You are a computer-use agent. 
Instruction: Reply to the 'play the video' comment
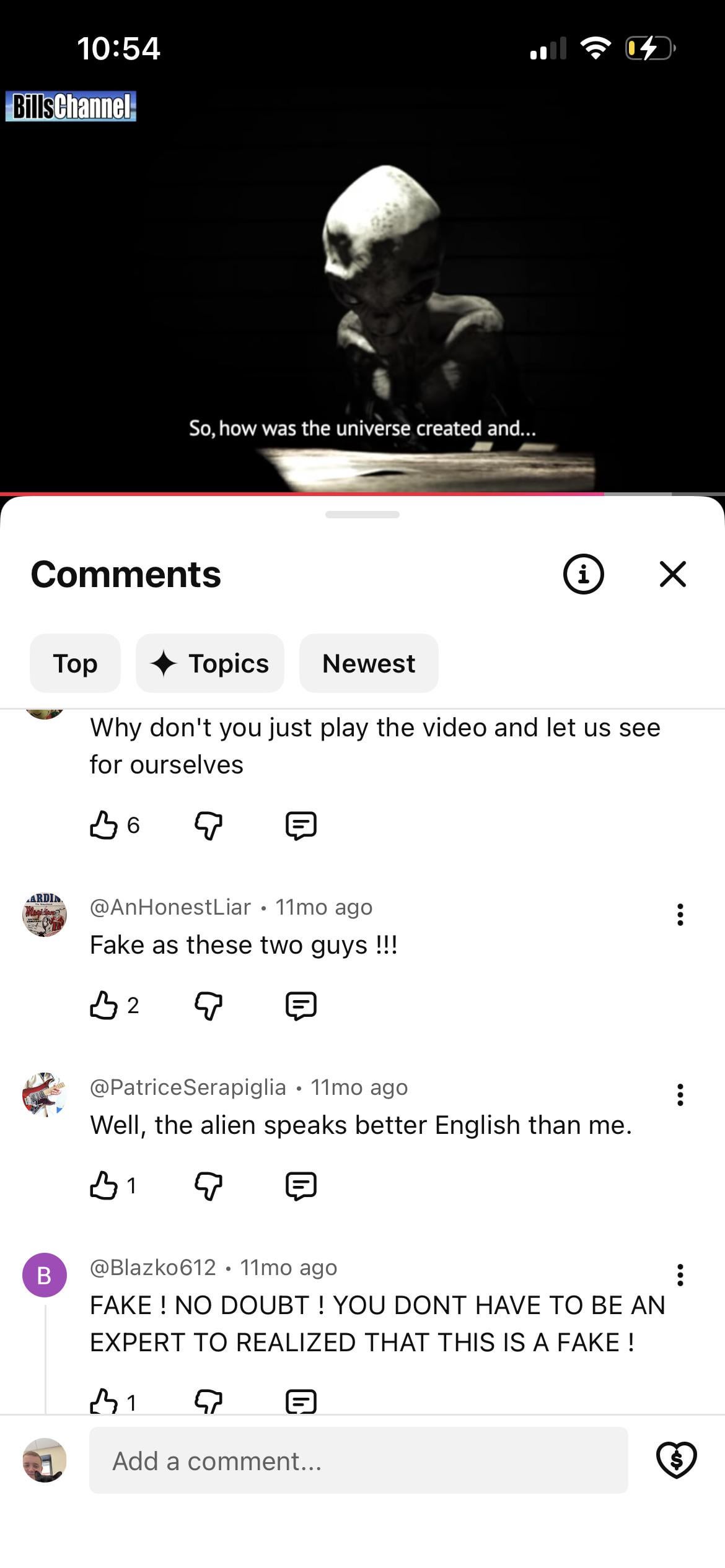point(301,825)
